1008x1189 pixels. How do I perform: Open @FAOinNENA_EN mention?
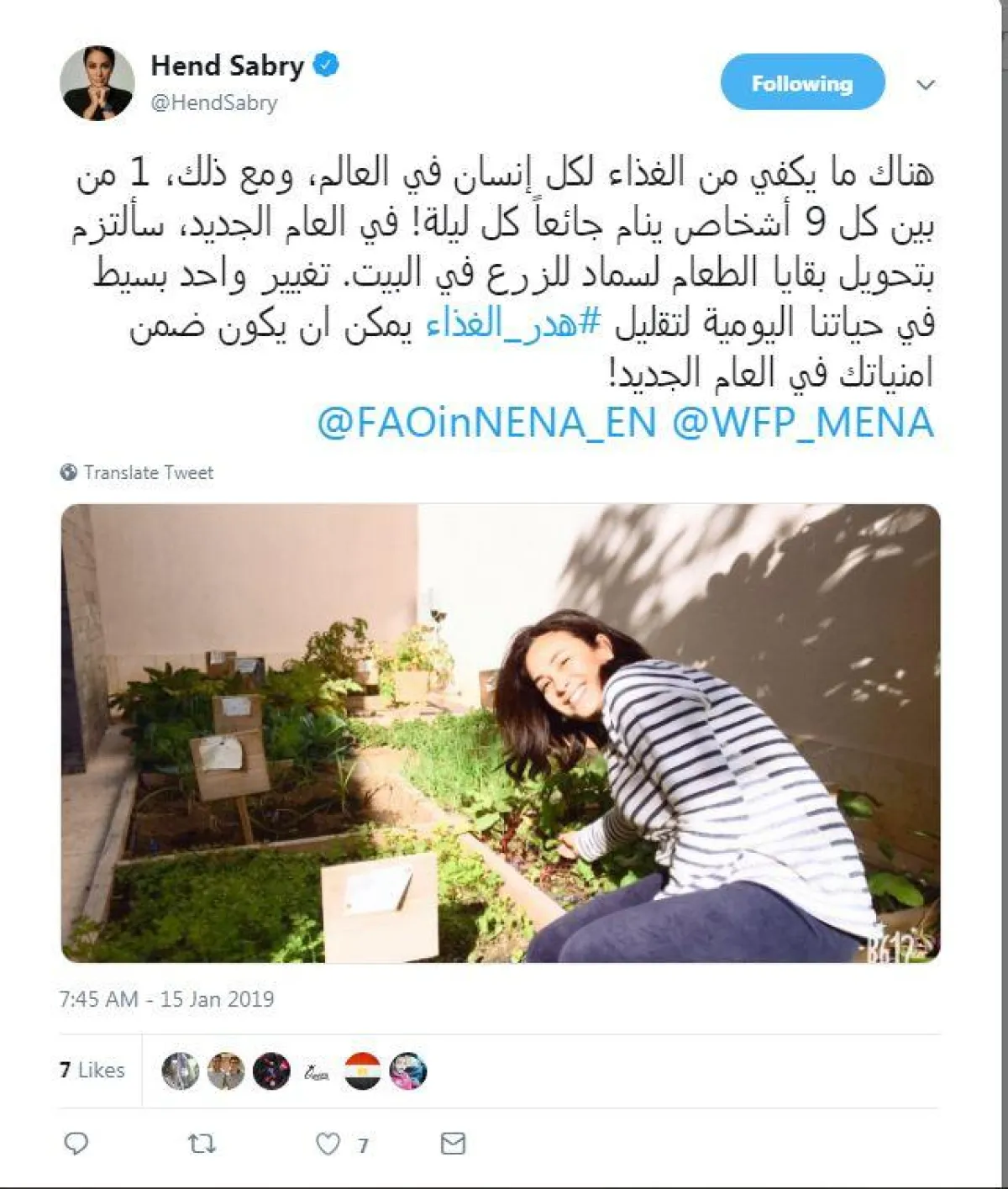[x=487, y=422]
